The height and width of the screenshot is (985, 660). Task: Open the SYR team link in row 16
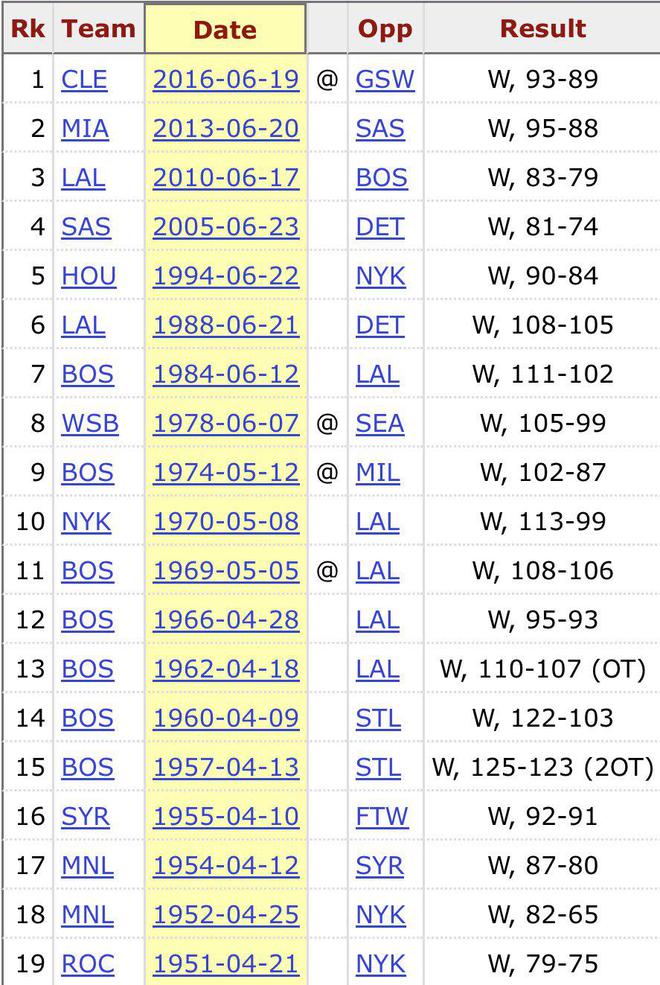point(85,816)
